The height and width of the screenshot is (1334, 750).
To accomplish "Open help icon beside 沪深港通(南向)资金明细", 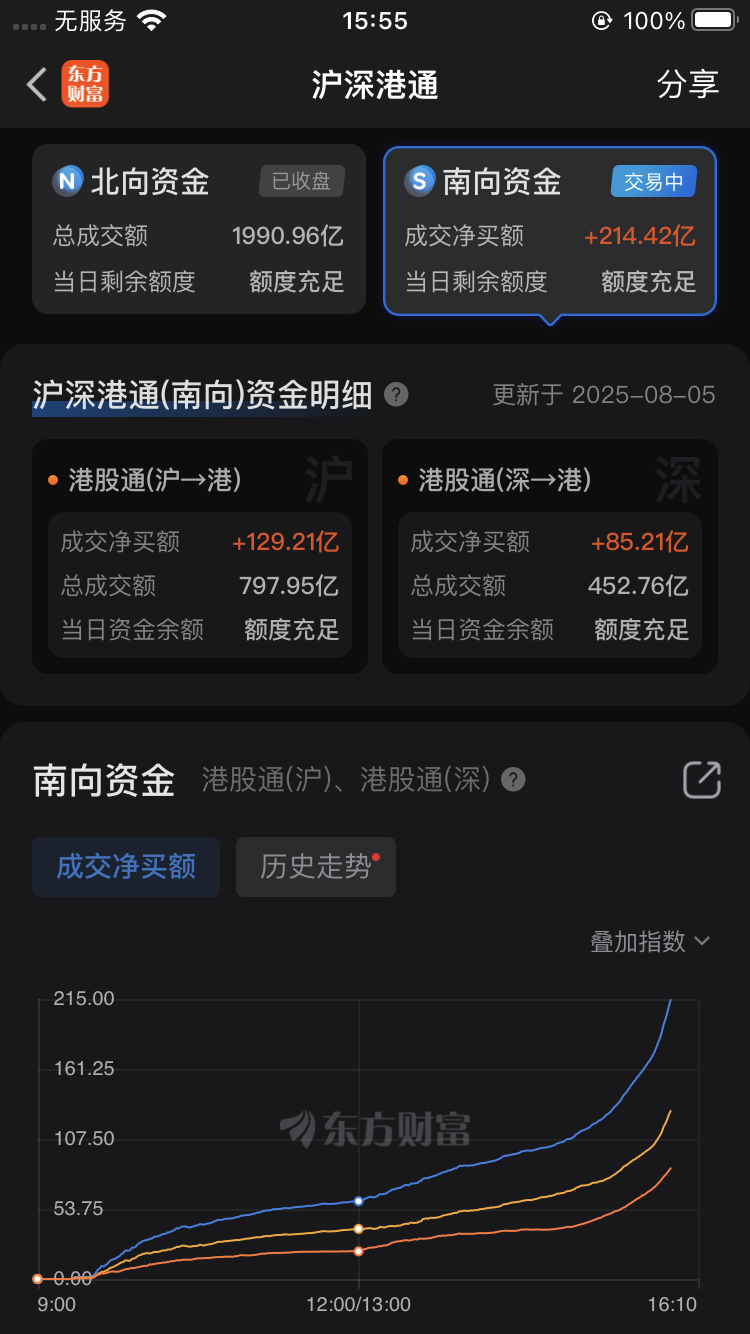I will pos(397,395).
